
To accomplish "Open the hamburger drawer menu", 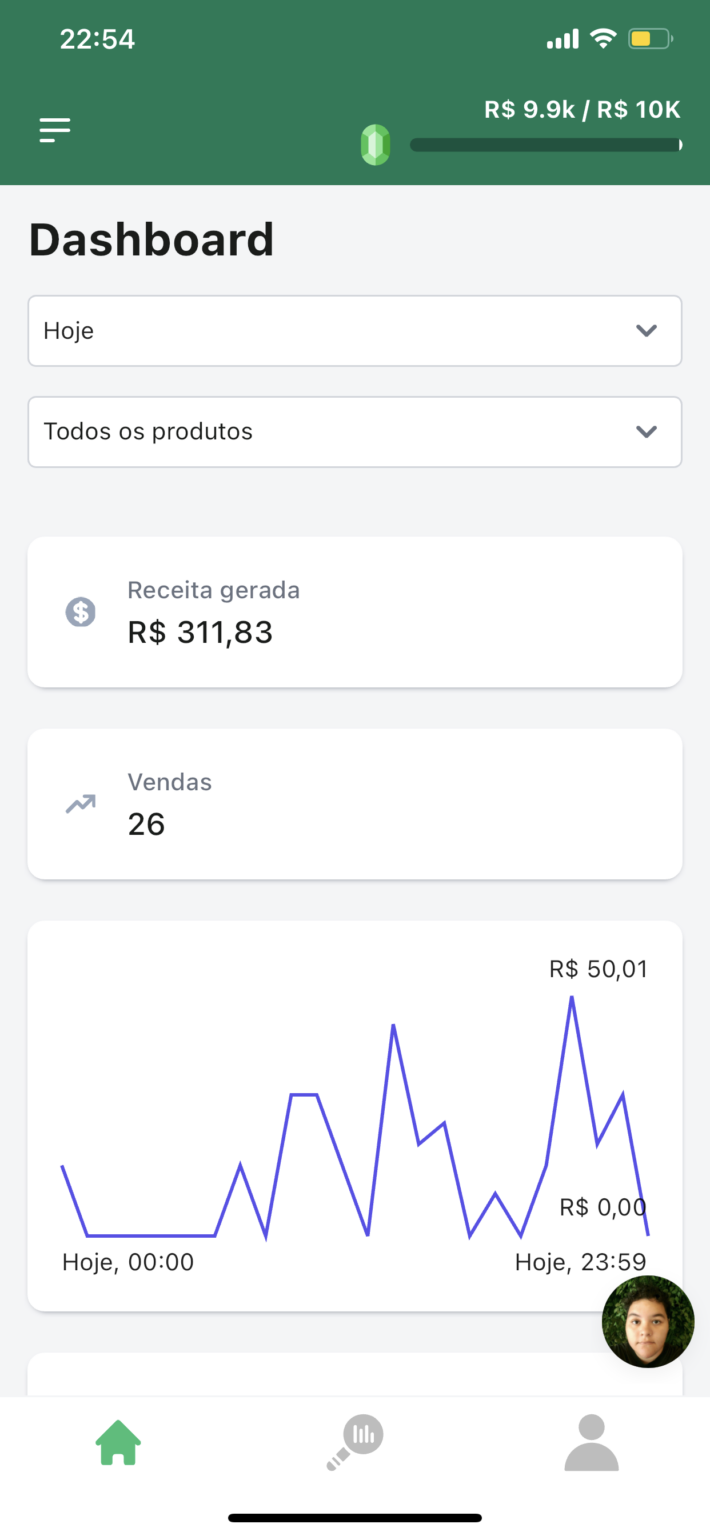I will tap(55, 130).
